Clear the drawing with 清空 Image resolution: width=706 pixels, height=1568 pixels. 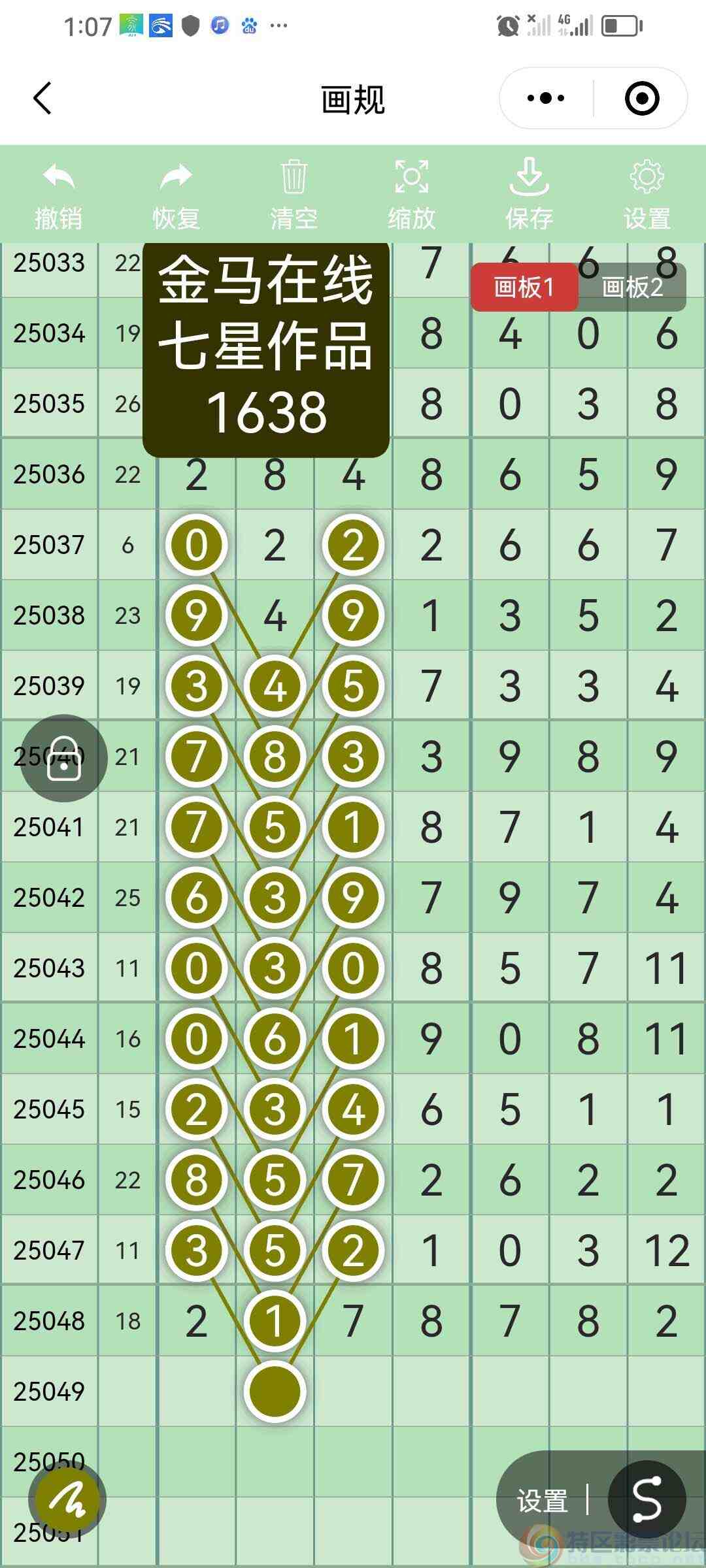coord(294,196)
